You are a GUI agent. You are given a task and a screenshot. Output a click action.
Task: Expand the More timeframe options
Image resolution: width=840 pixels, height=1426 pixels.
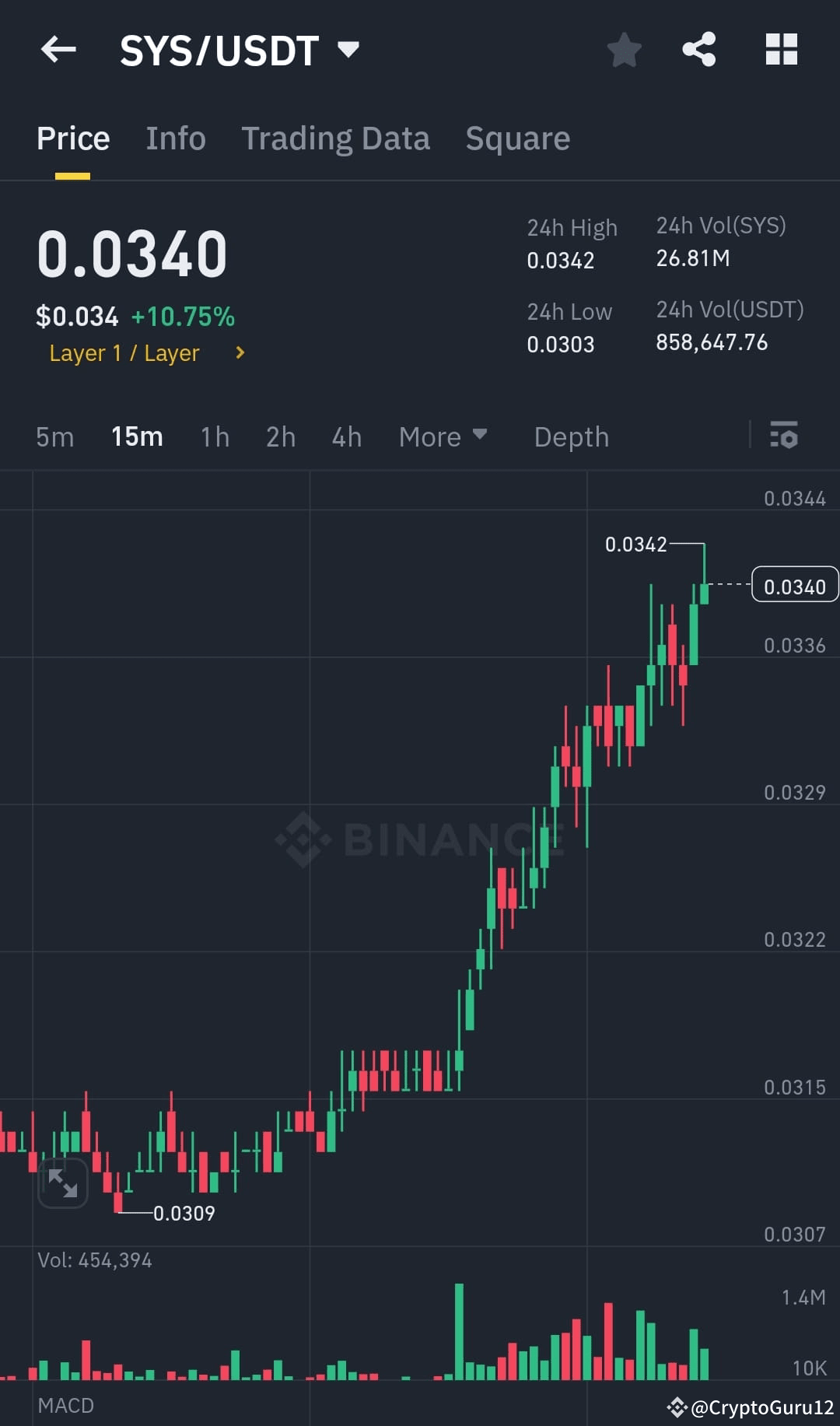[x=443, y=436]
